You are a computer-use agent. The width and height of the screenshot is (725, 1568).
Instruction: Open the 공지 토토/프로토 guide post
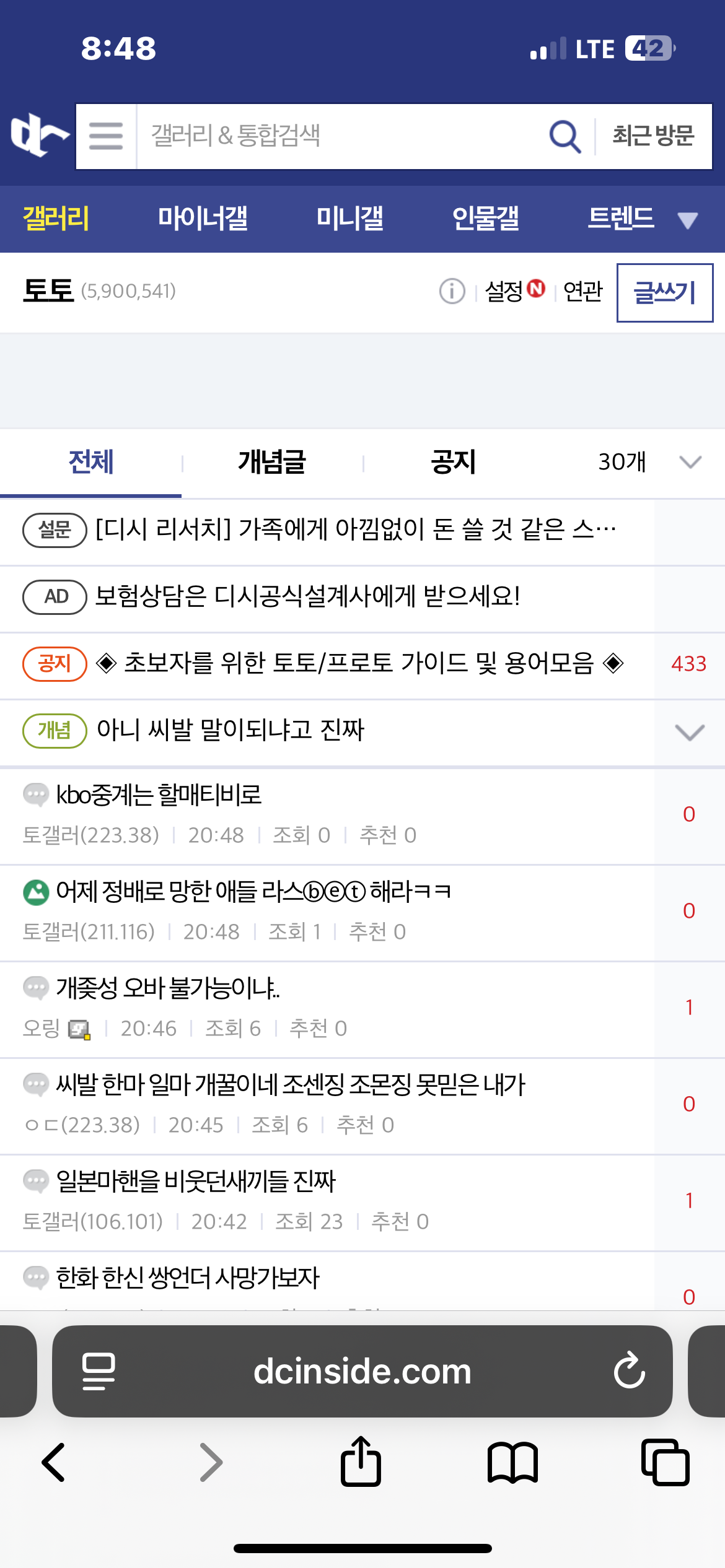tap(359, 664)
